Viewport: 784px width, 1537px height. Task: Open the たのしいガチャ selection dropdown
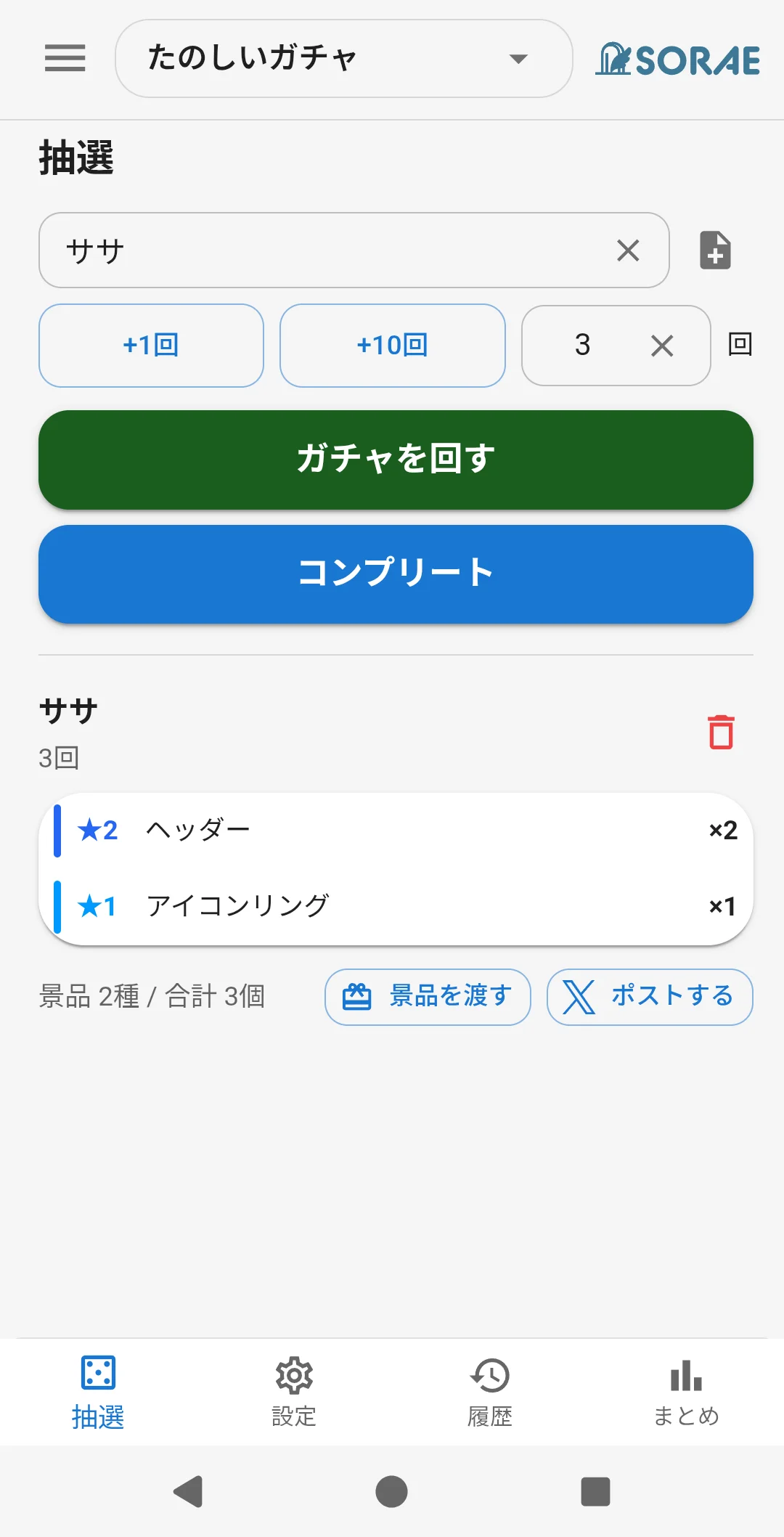tap(341, 59)
